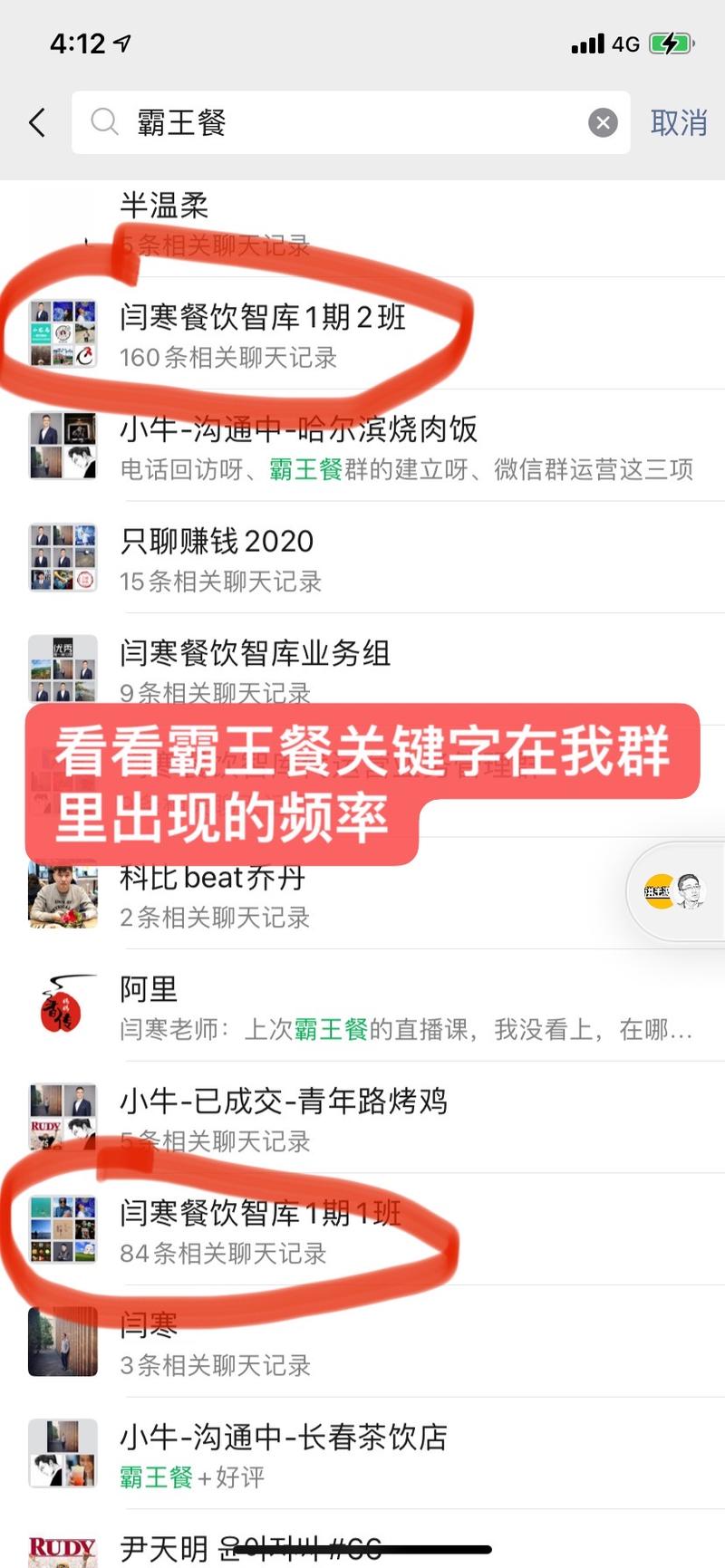Tap the 取消 cancel button
725x1568 pixels.
[x=678, y=122]
